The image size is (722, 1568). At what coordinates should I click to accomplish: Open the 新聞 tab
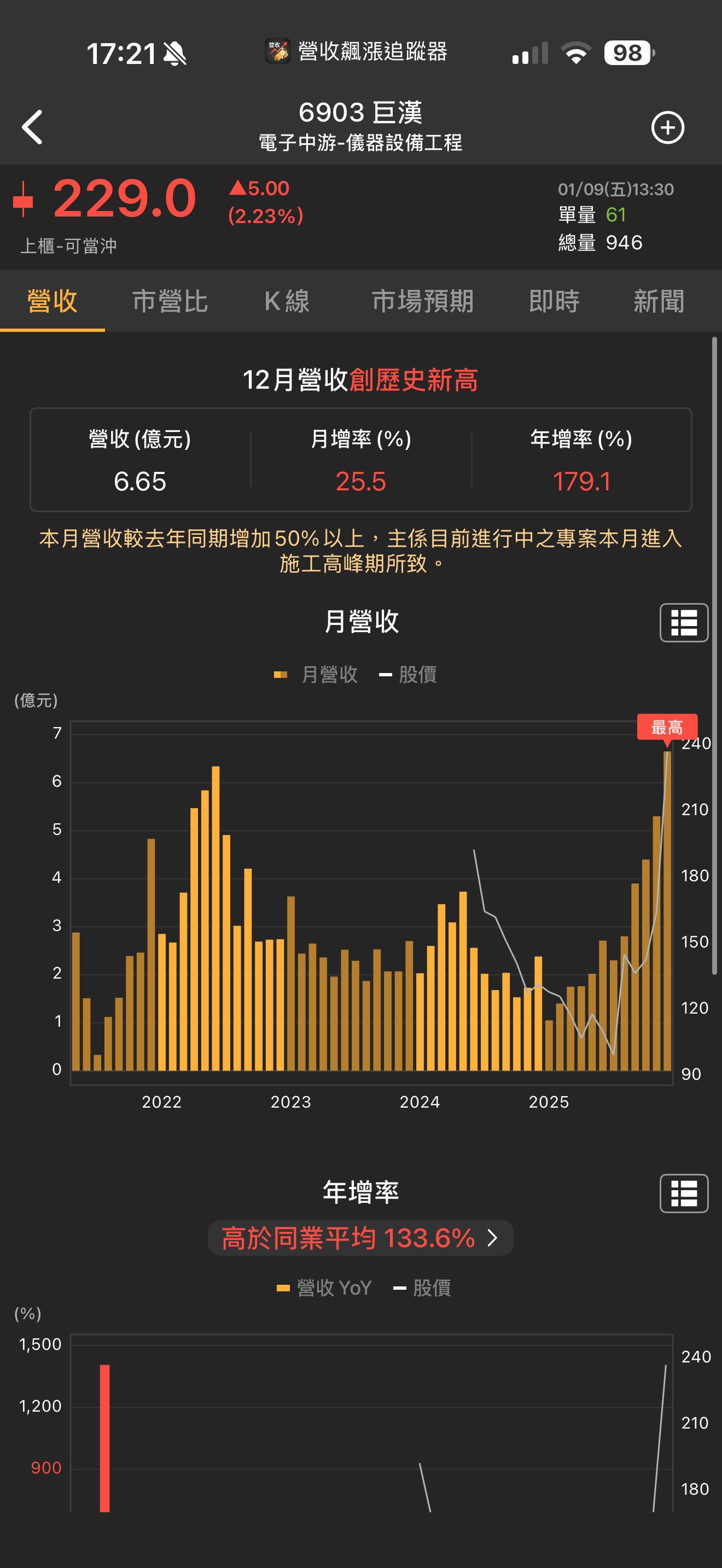click(x=658, y=301)
